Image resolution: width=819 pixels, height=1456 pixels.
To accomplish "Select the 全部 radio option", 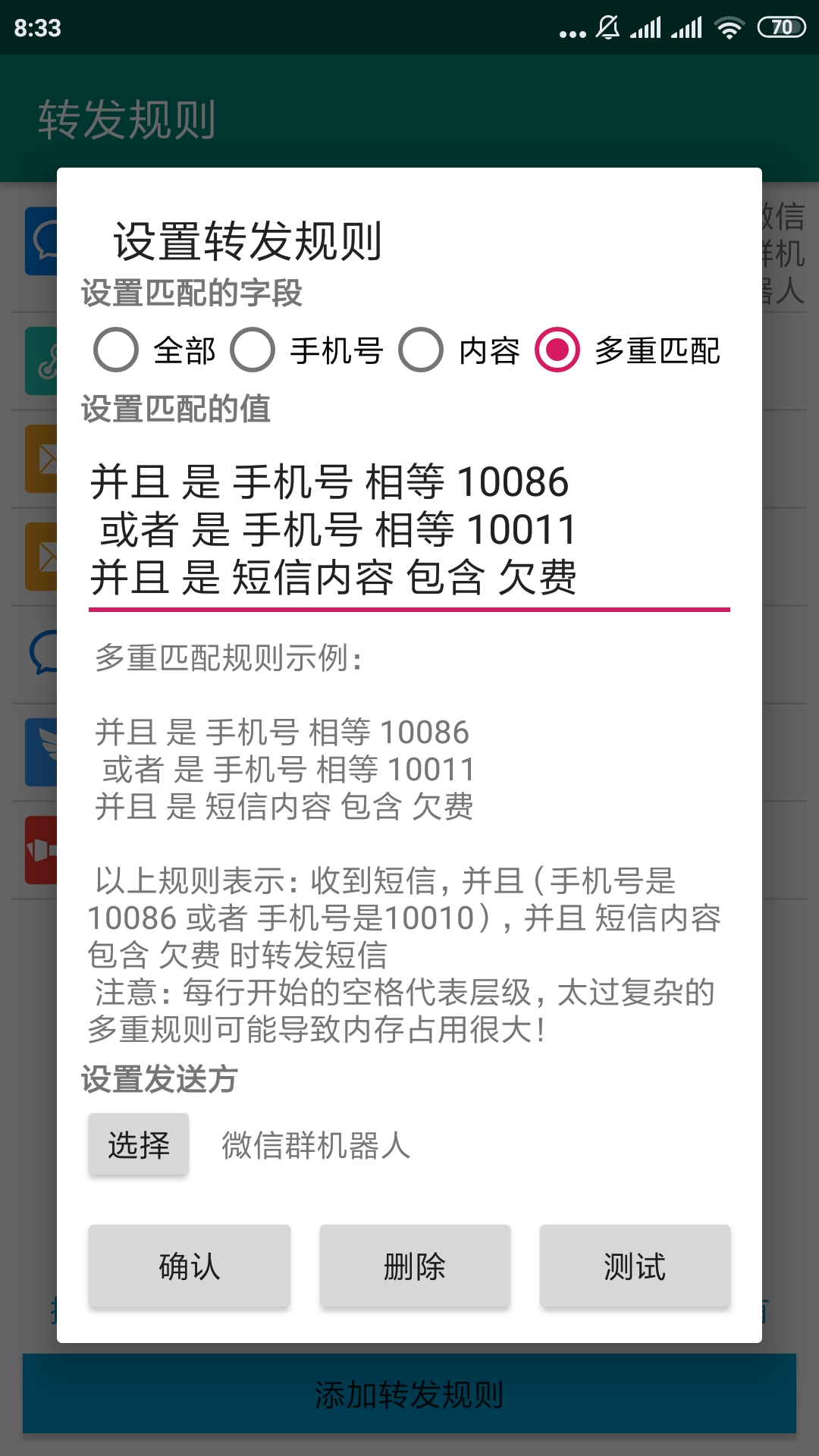I will [x=155, y=350].
